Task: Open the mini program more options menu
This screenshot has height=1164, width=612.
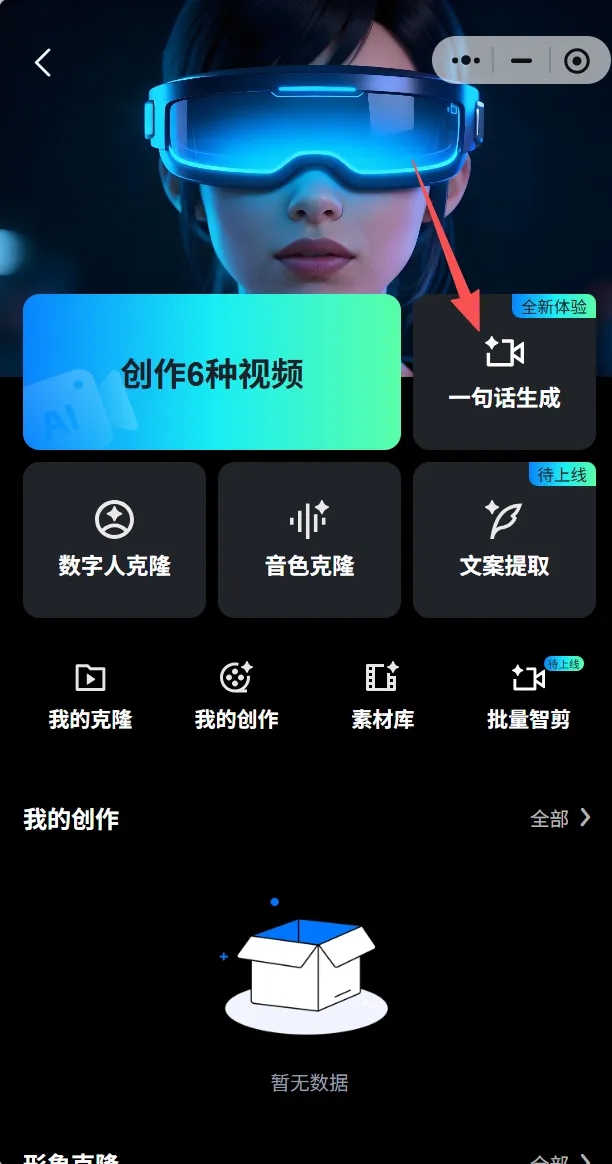Action: click(x=466, y=61)
